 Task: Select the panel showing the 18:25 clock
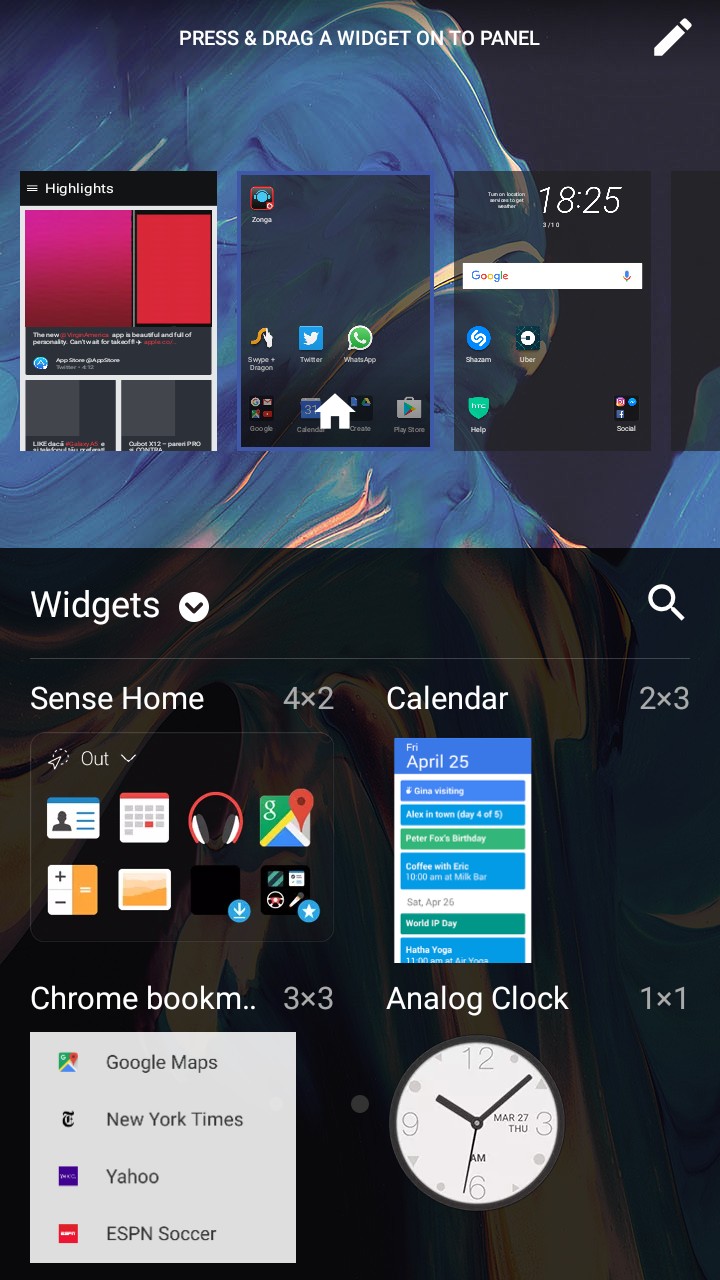[x=552, y=311]
